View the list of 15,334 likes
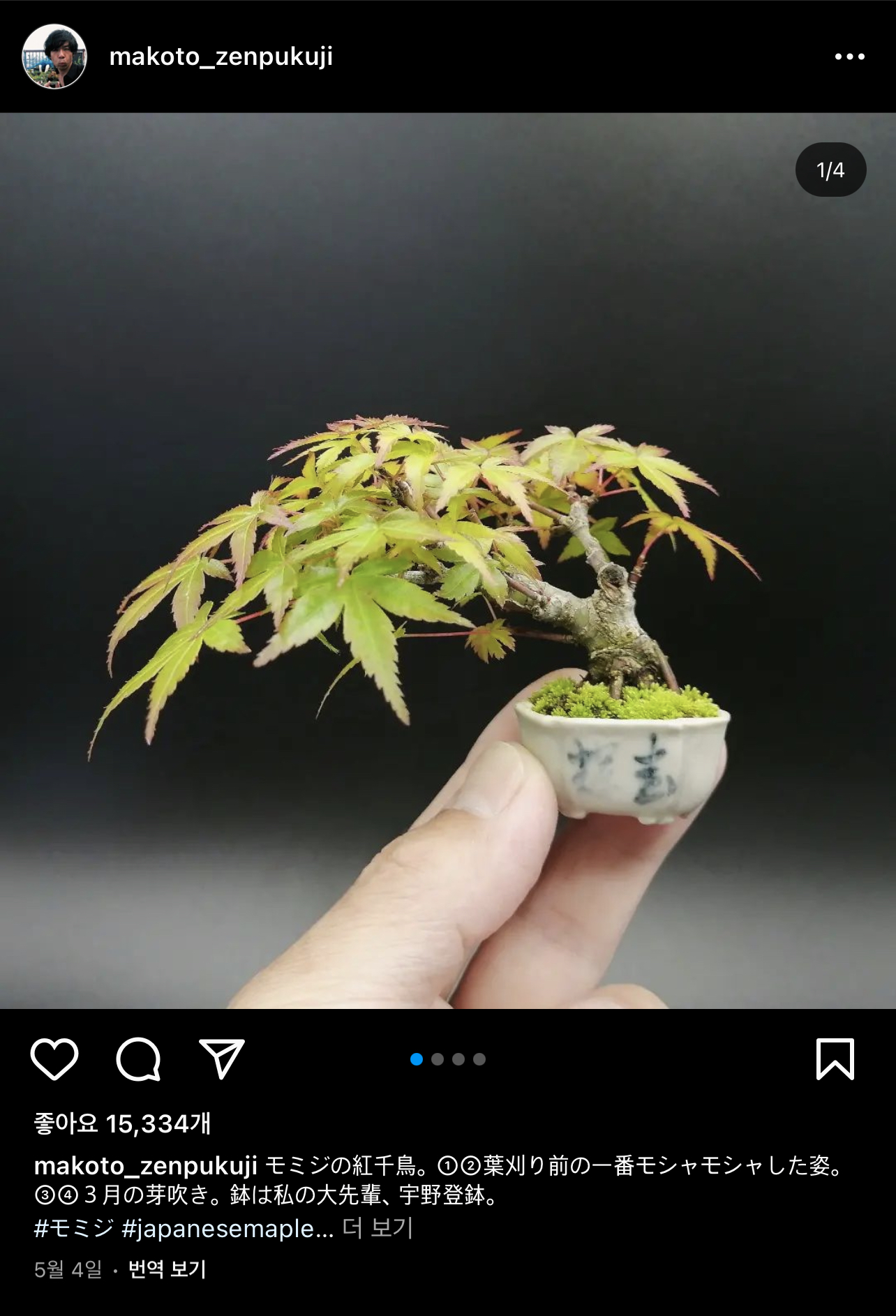The image size is (896, 1316). 122,1123
